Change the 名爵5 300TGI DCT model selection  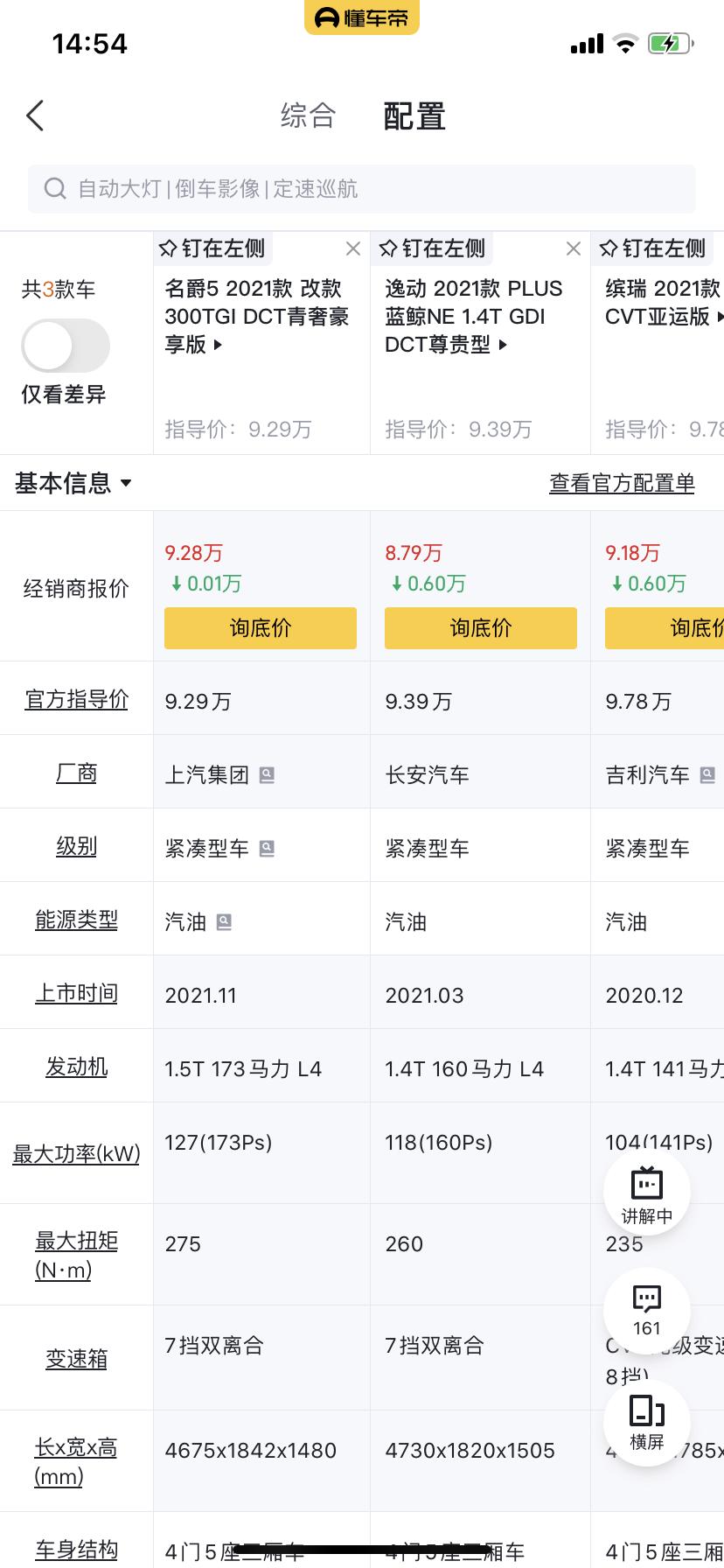pyautogui.click(x=257, y=316)
